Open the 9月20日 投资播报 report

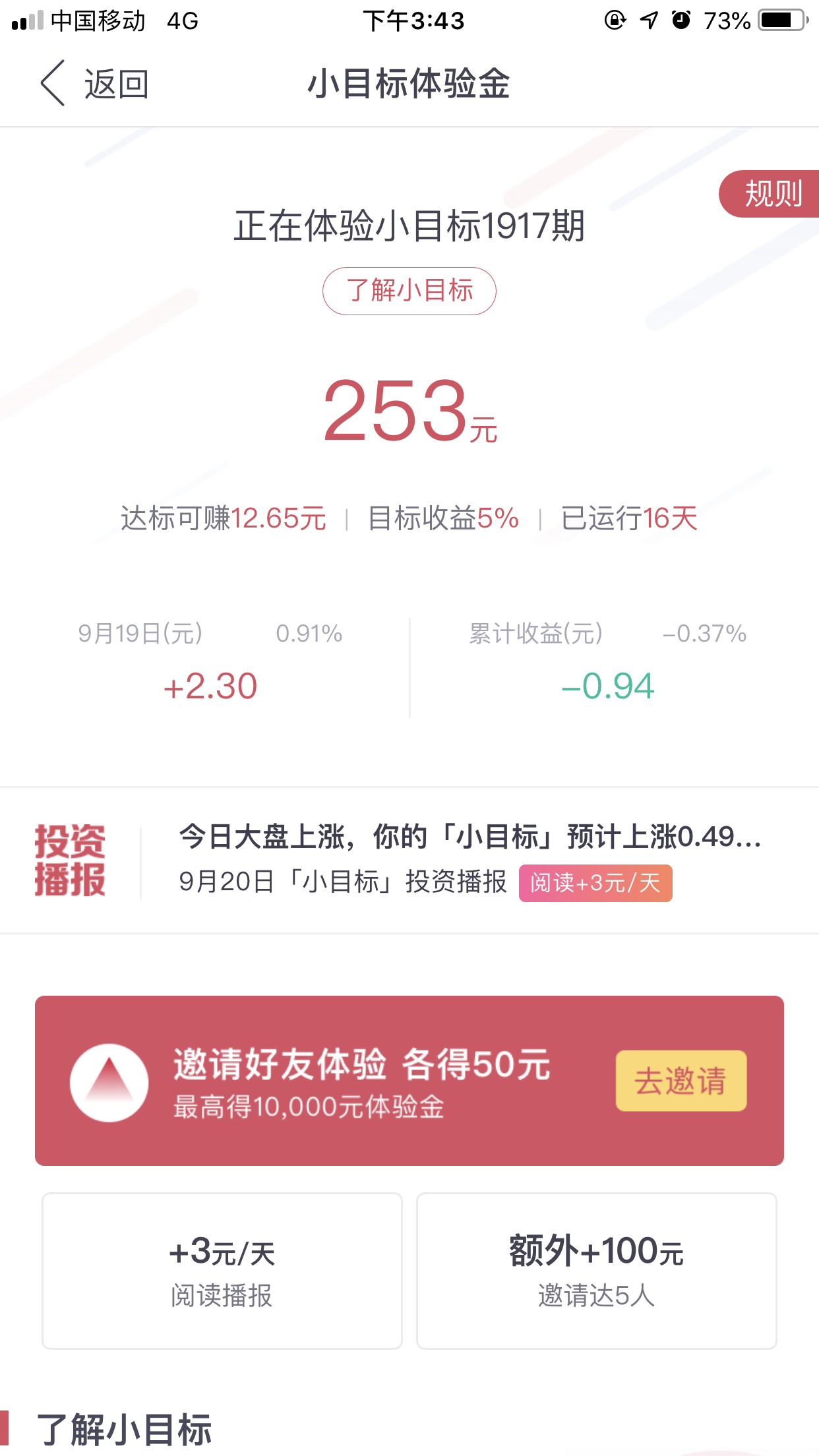click(x=409, y=860)
